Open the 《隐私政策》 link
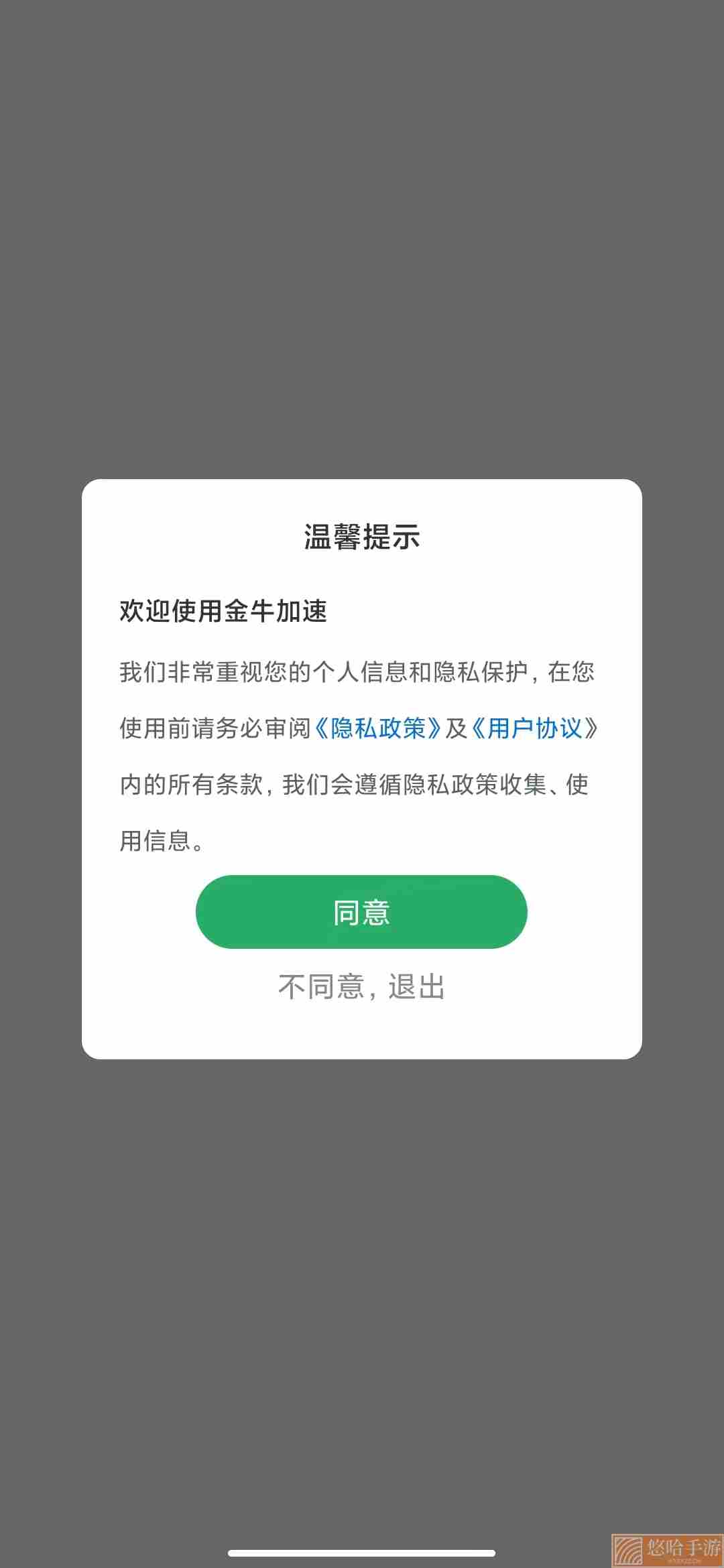Image resolution: width=724 pixels, height=1568 pixels. coord(378,728)
